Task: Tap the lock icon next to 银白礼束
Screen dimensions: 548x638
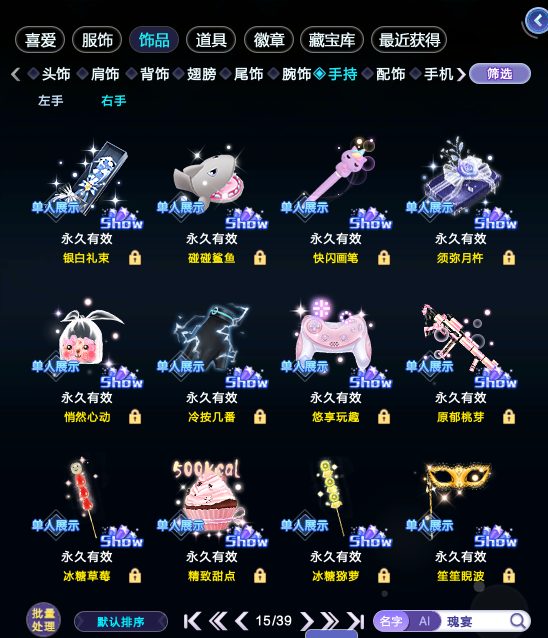Action: [x=135, y=258]
